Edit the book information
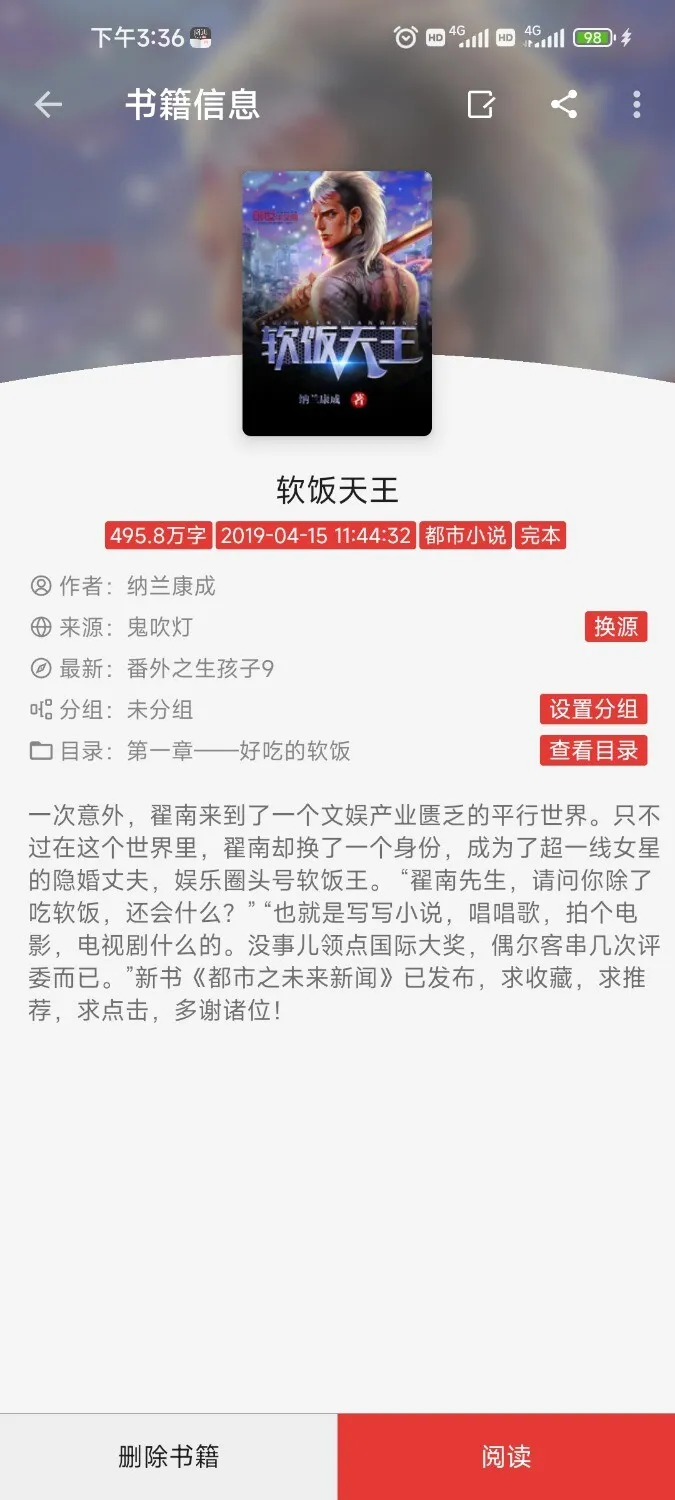Image resolution: width=675 pixels, height=1500 pixels. [x=481, y=105]
